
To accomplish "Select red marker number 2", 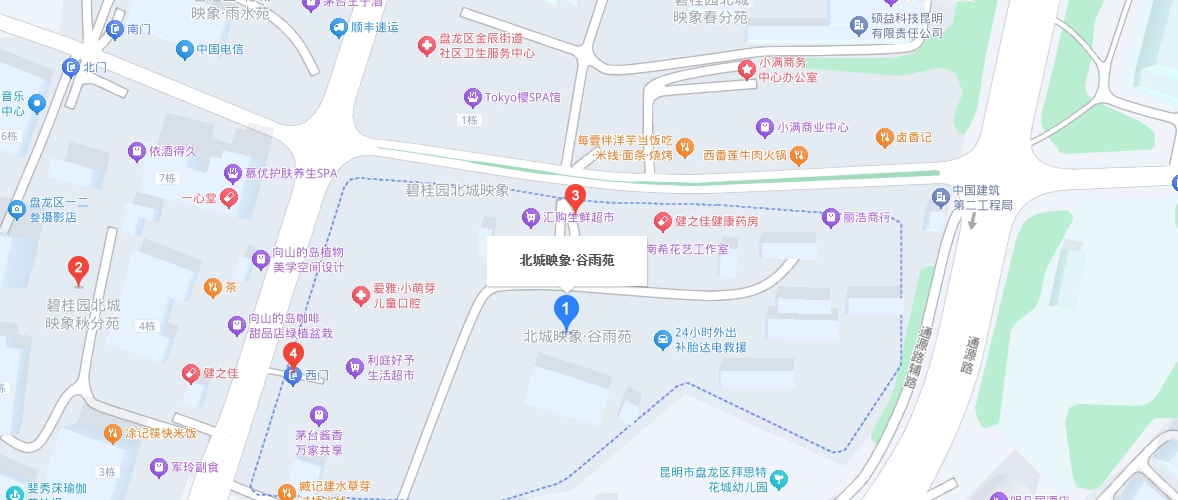I will click(x=78, y=268).
